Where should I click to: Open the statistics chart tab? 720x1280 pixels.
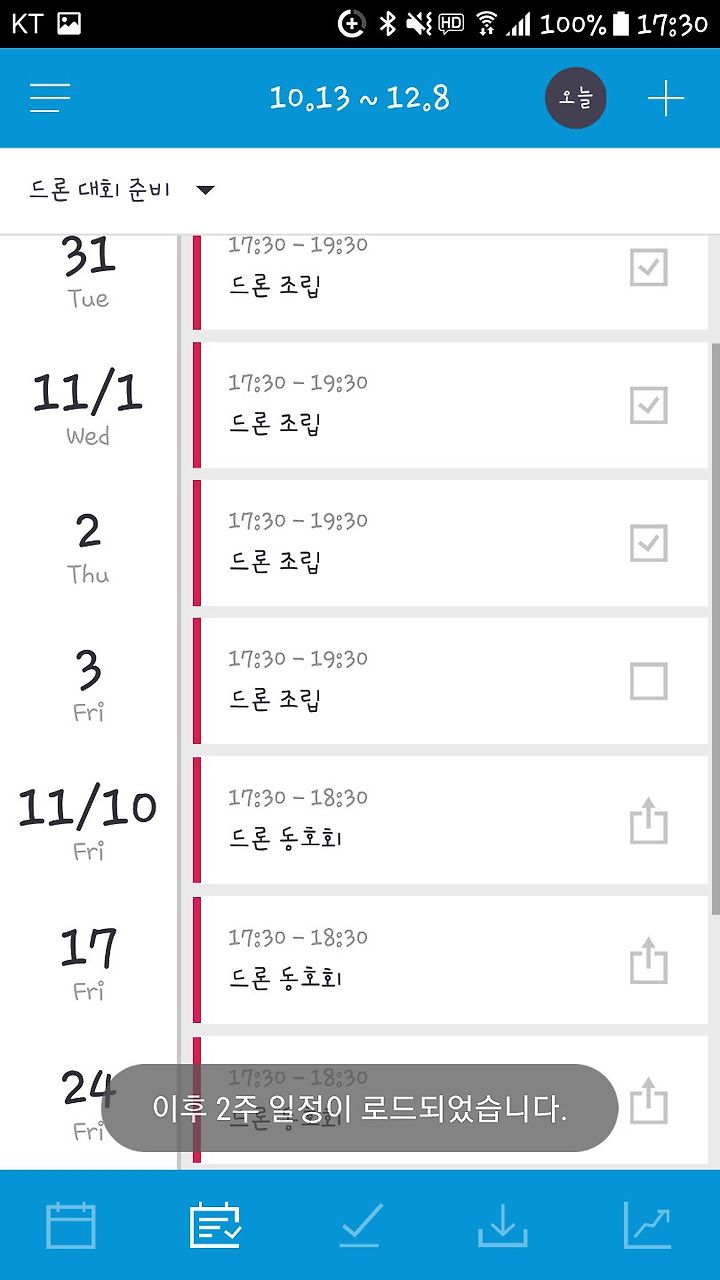(x=647, y=1226)
